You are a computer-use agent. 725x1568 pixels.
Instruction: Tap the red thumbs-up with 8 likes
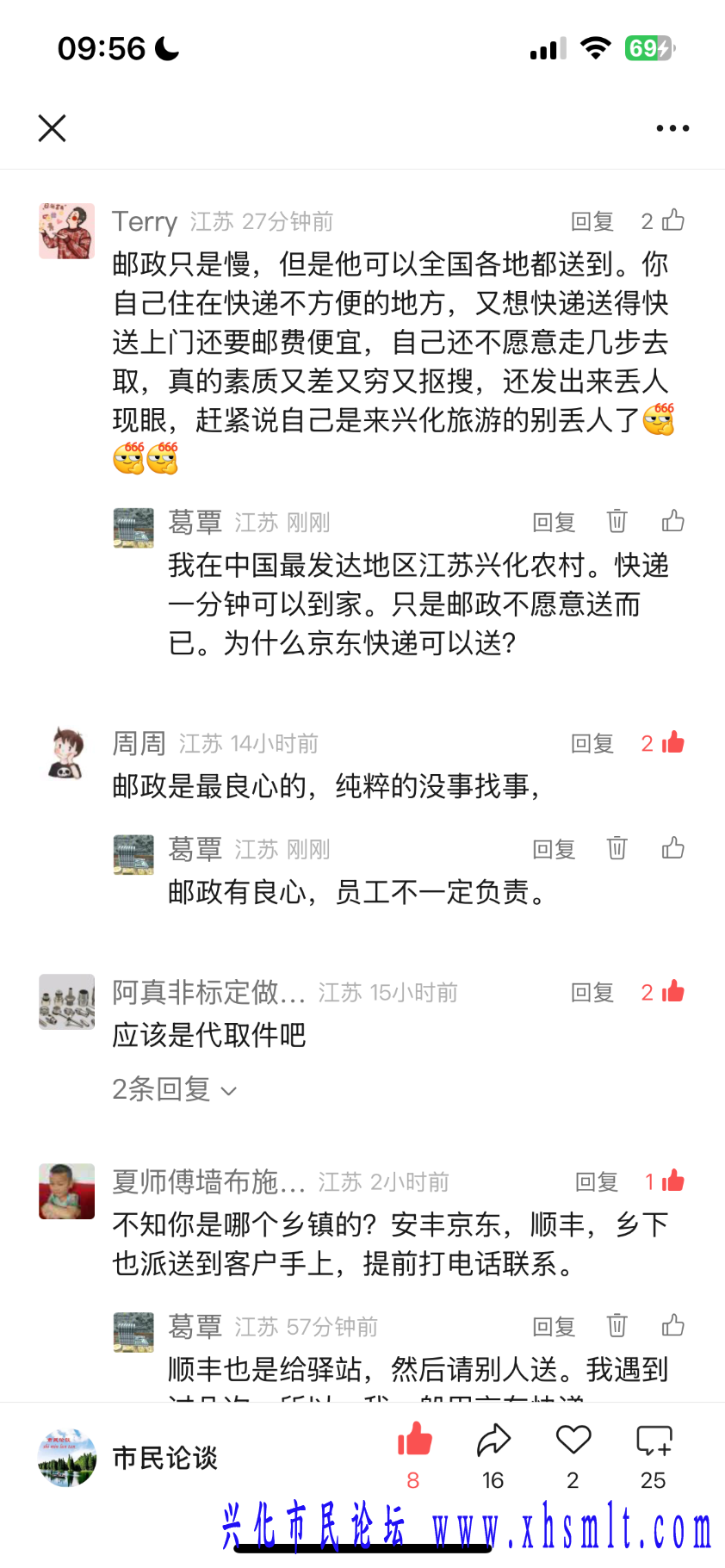414,1441
